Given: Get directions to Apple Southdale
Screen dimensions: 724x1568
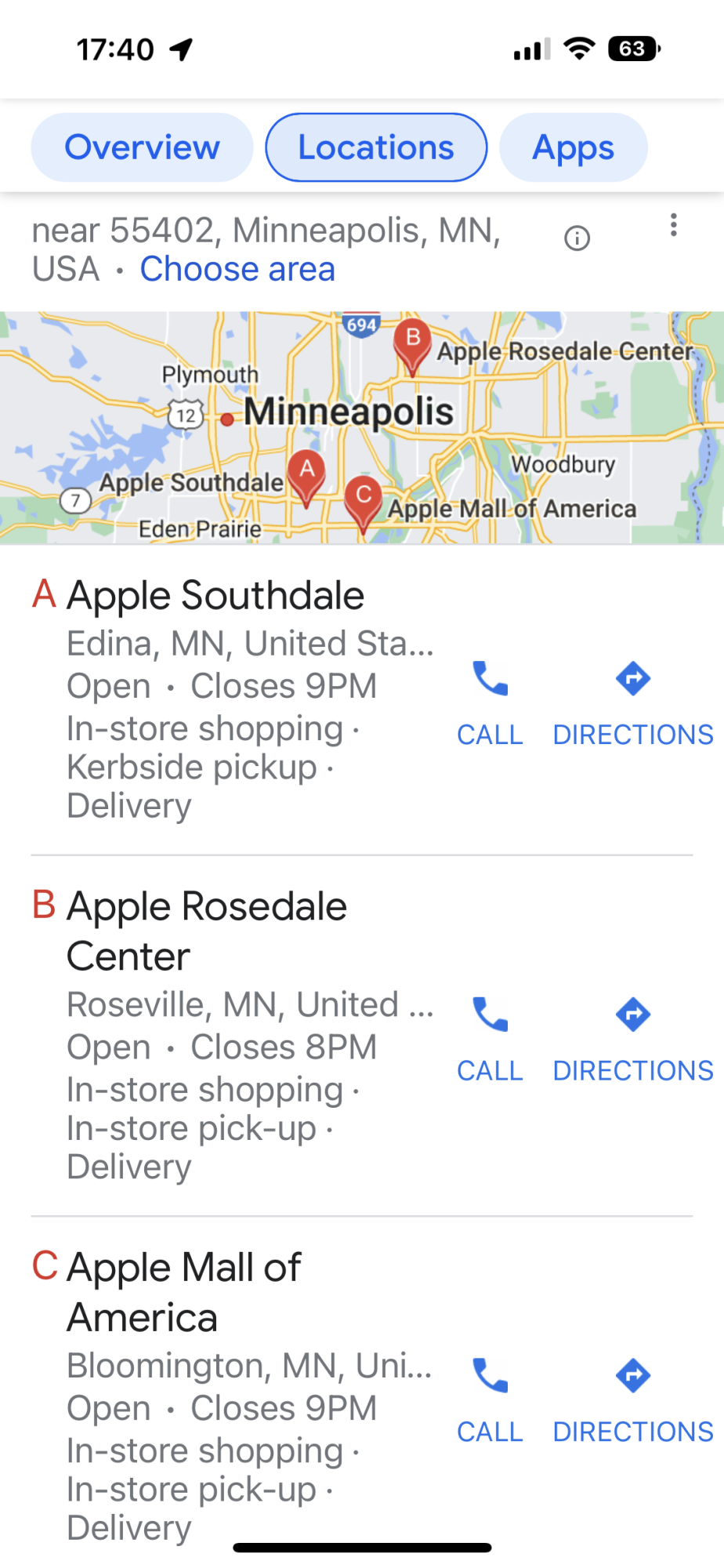Looking at the screenshot, I should (x=633, y=699).
